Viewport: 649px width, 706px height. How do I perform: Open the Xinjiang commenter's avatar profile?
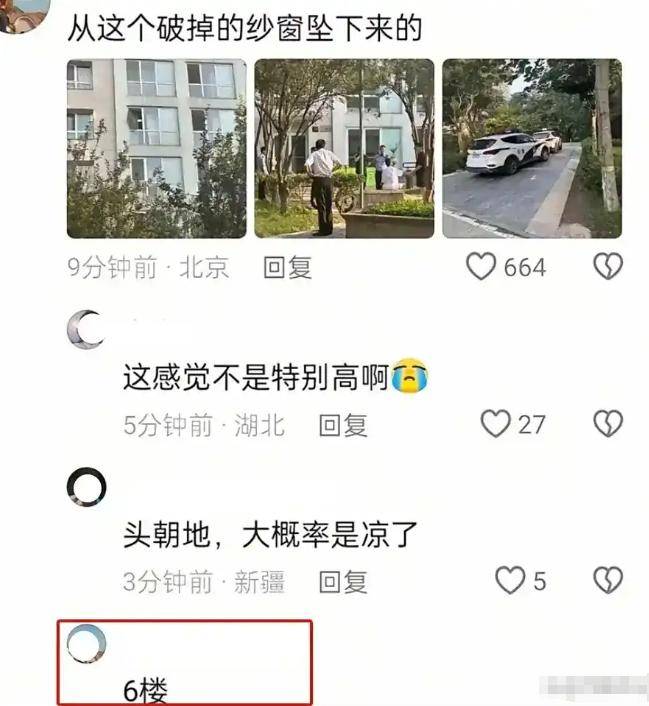pos(86,486)
